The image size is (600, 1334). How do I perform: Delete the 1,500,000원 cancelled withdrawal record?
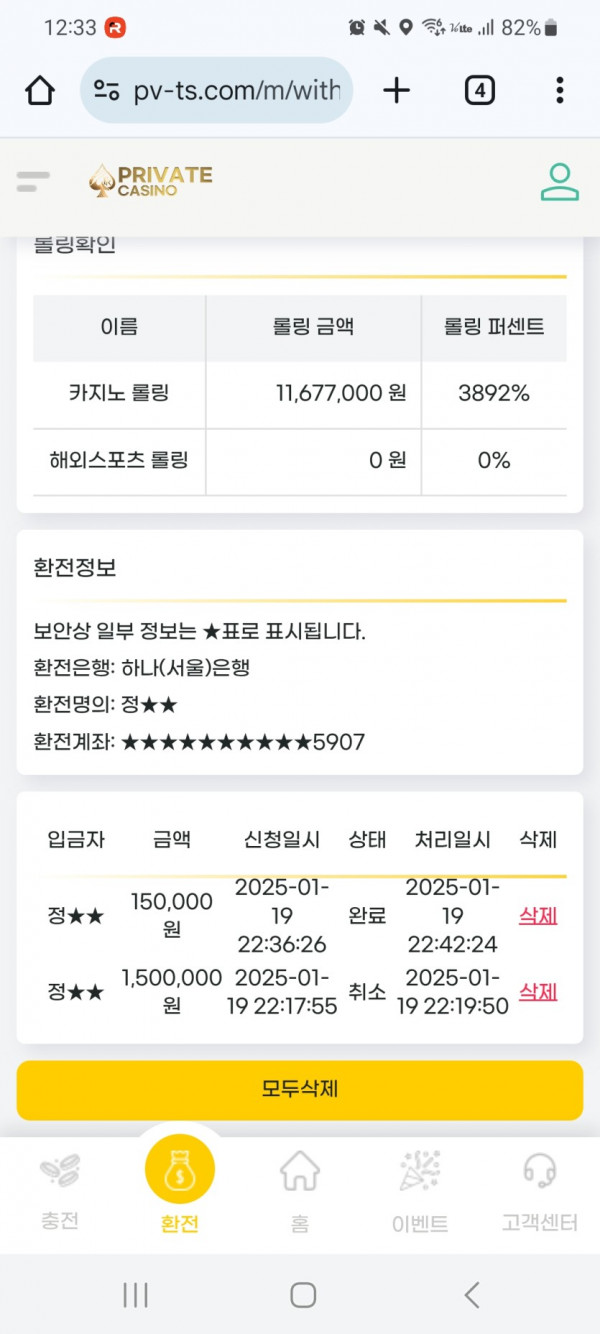(538, 991)
